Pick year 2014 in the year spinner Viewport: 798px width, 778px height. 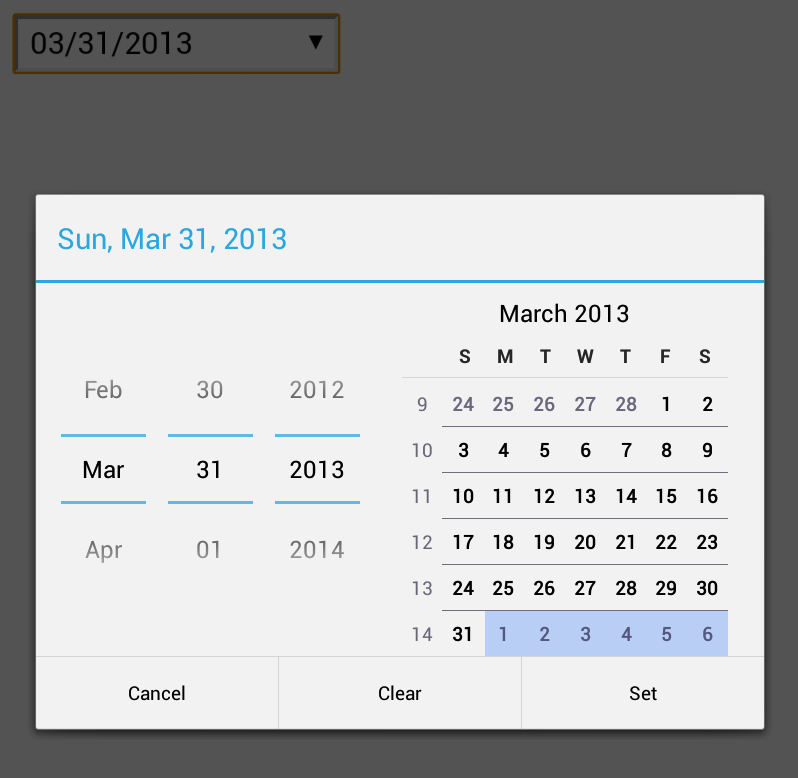click(317, 549)
